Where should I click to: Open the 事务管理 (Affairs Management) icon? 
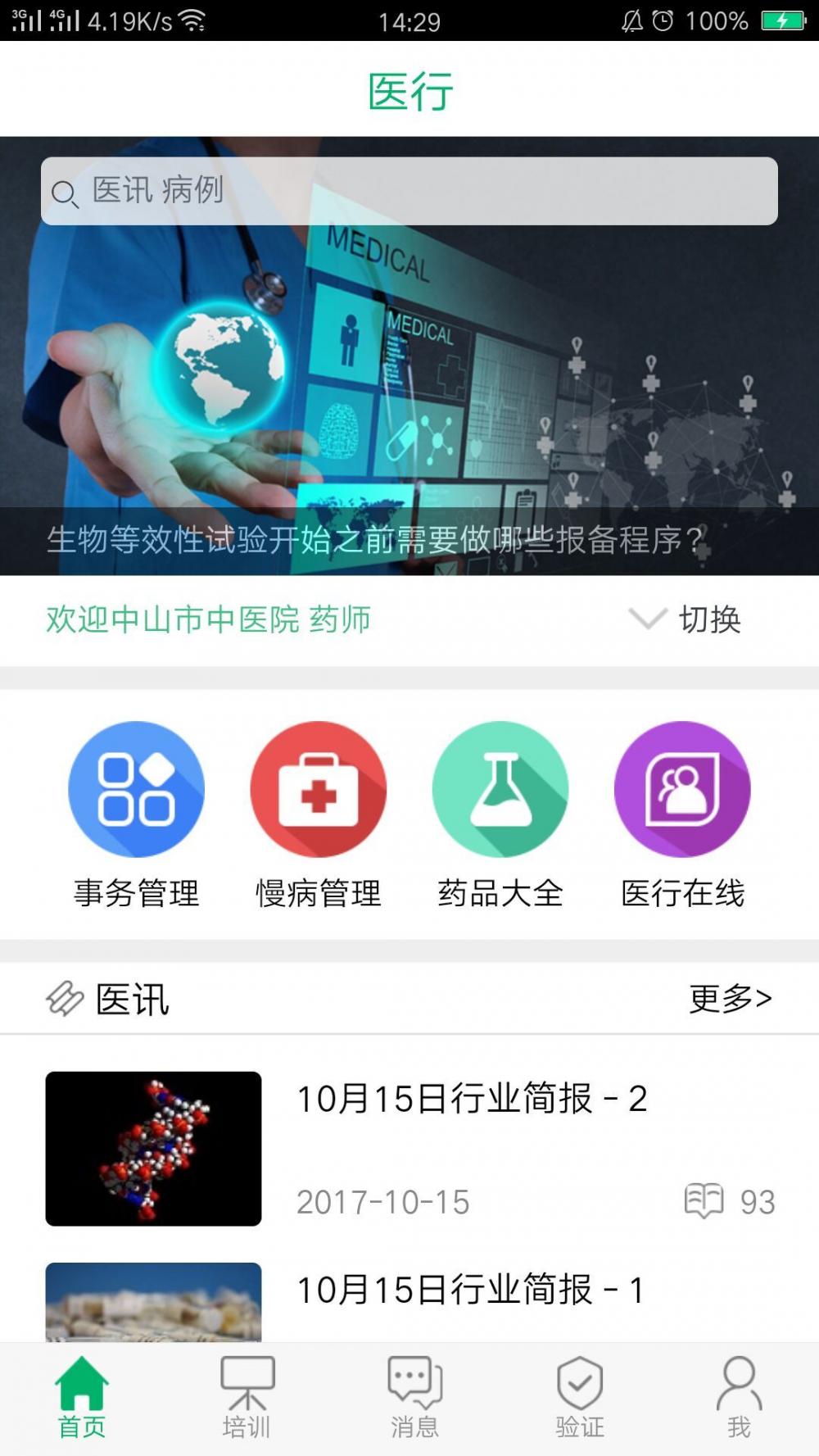click(136, 787)
